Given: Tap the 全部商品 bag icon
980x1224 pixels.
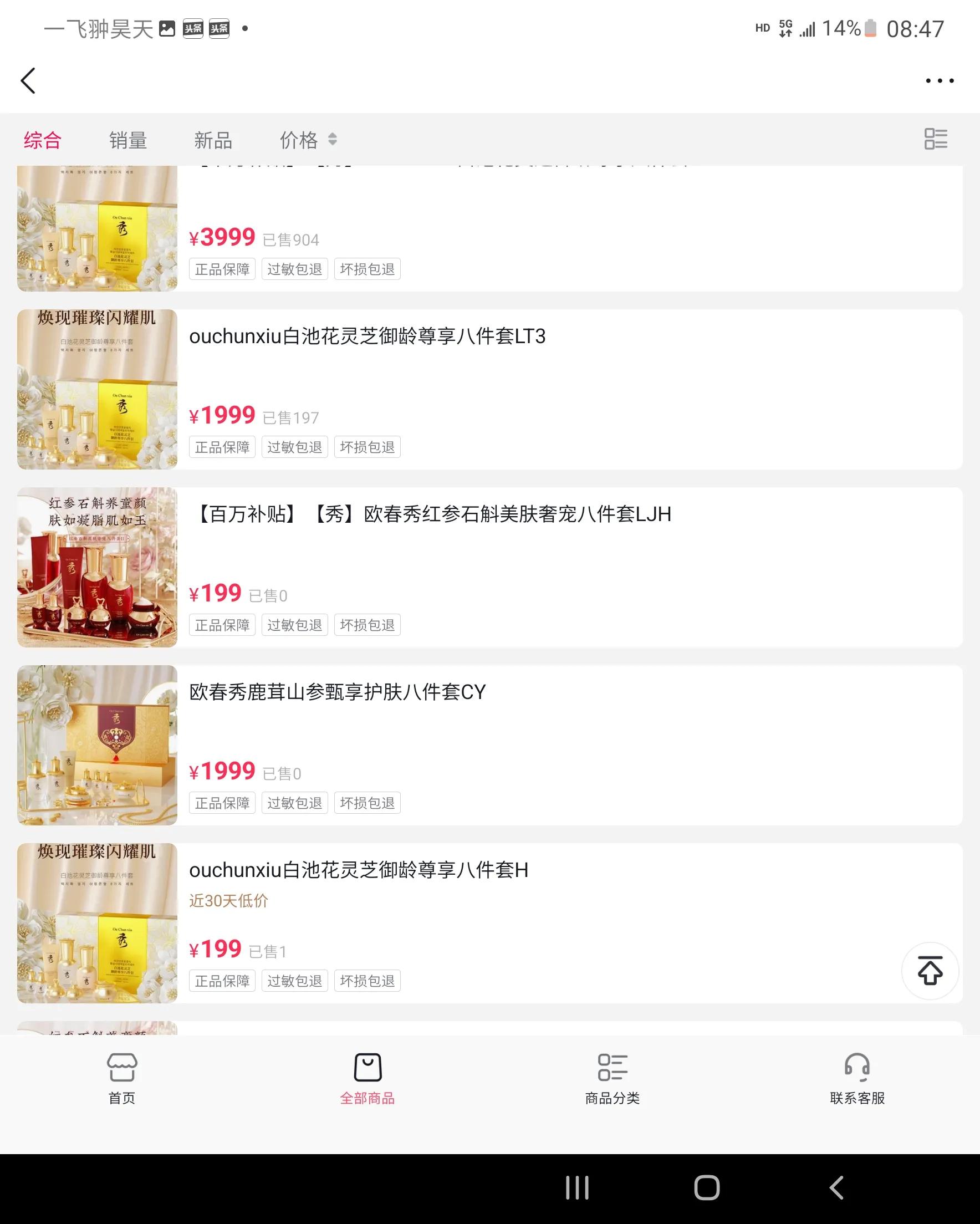Looking at the screenshot, I should pos(367,1069).
